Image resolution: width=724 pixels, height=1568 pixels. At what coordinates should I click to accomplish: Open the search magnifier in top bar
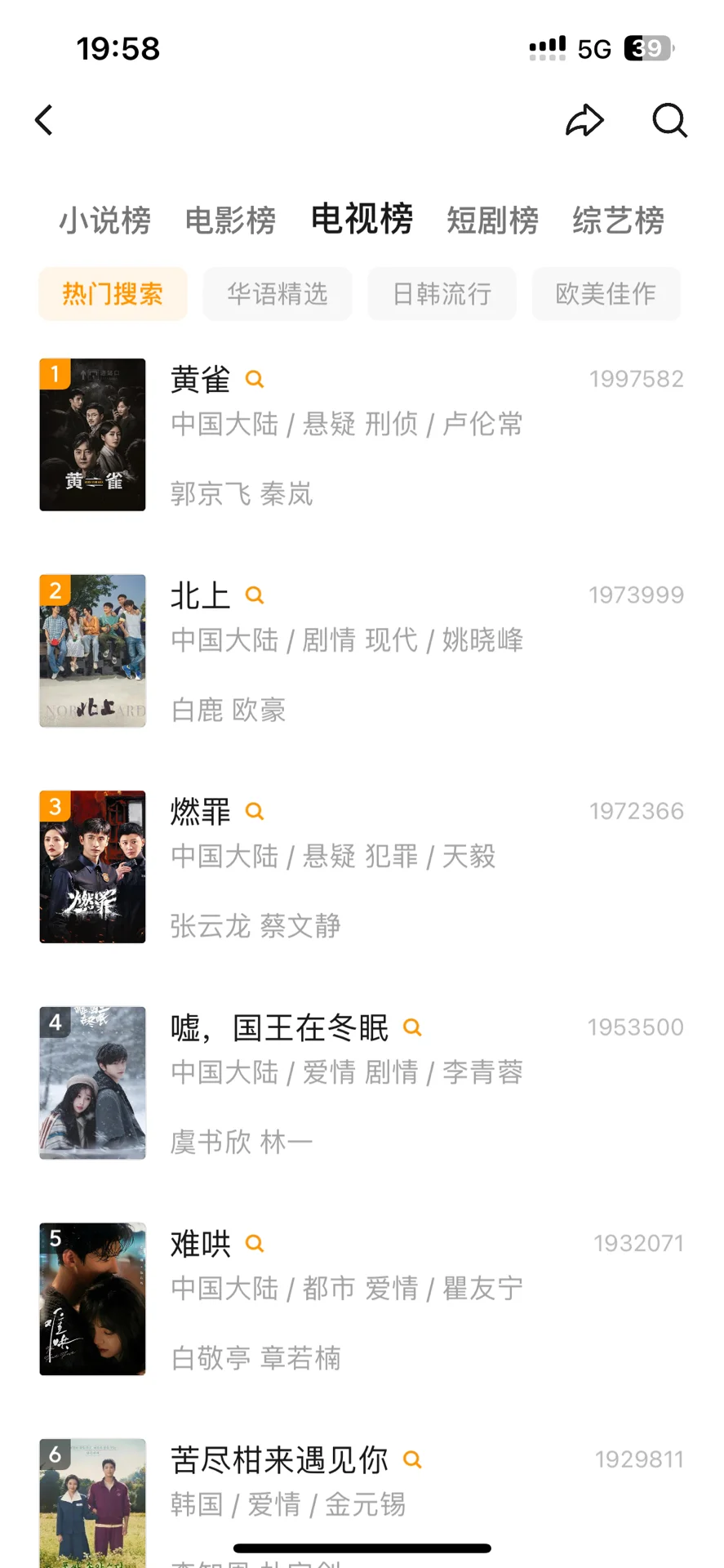pos(669,120)
